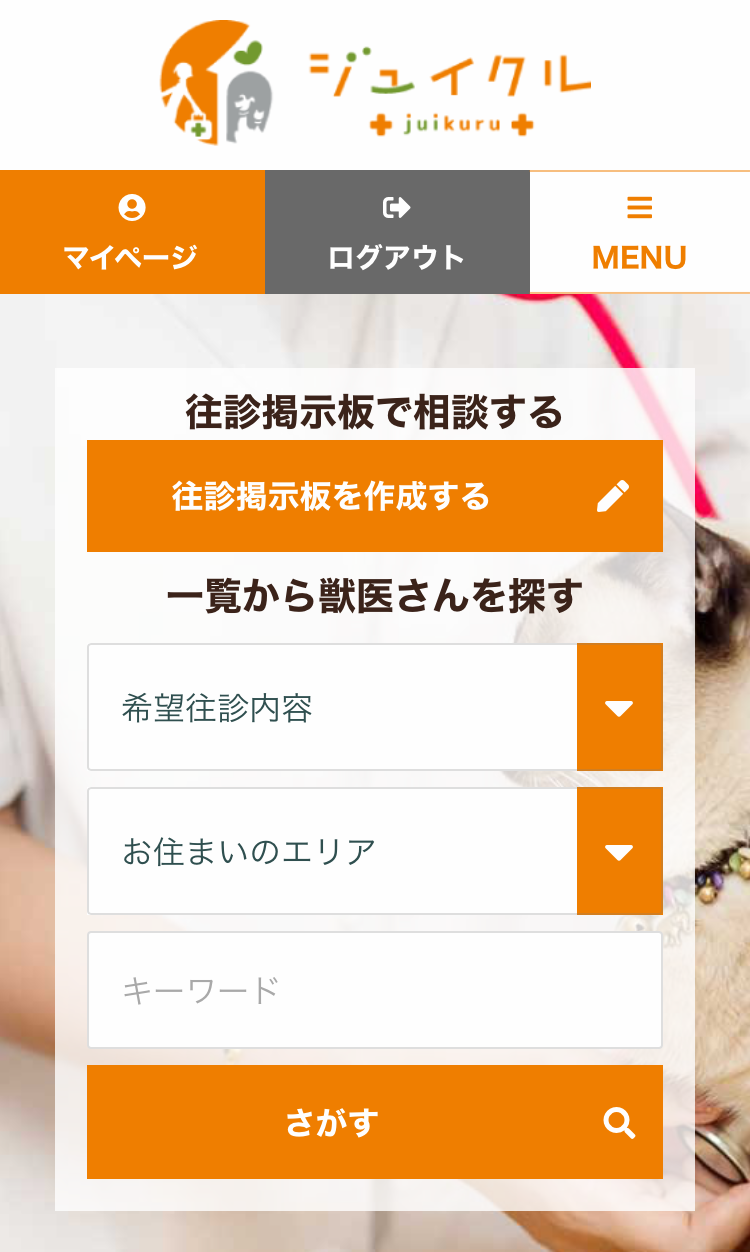The height and width of the screenshot is (1252, 750).
Task: Open マイページ
Action: point(132,232)
